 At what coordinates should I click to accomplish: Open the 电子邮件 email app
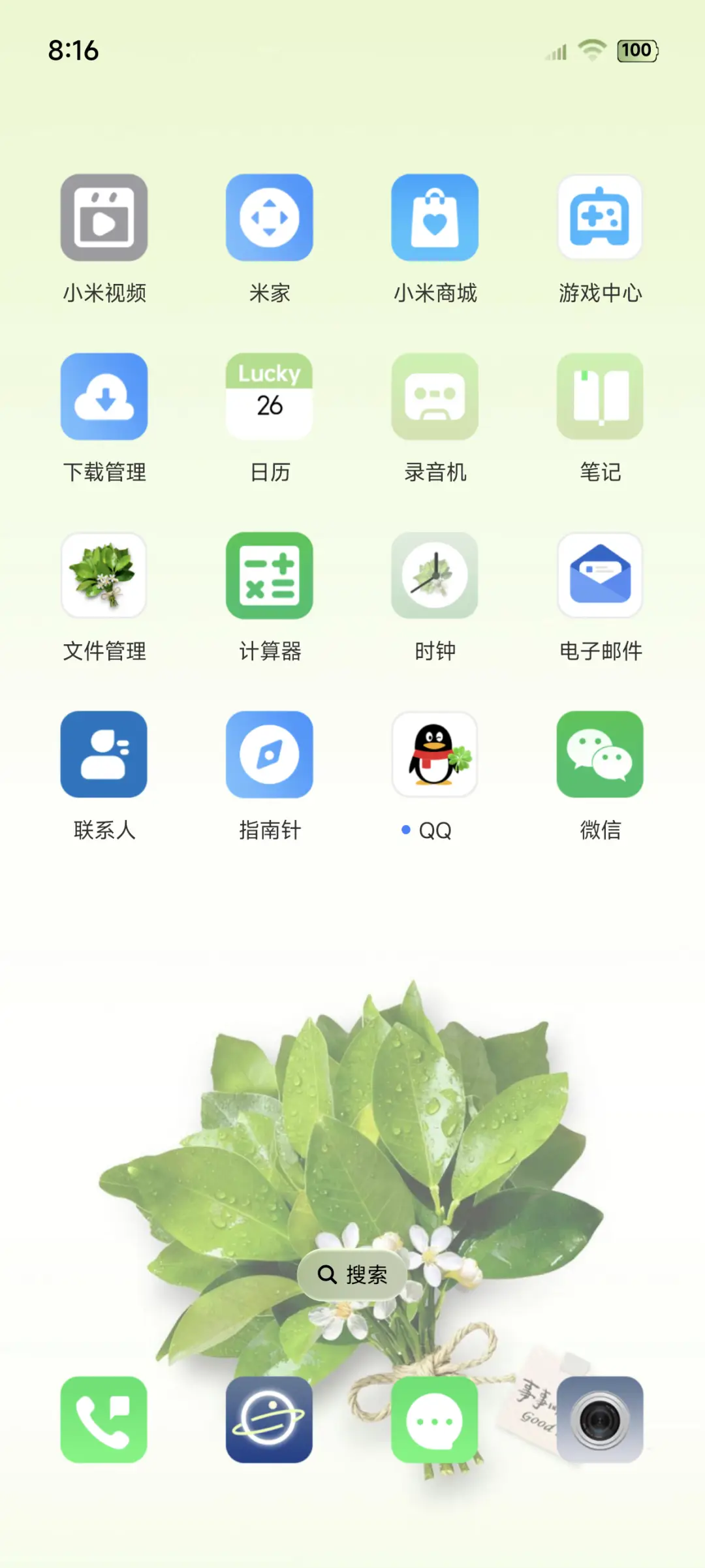[600, 575]
